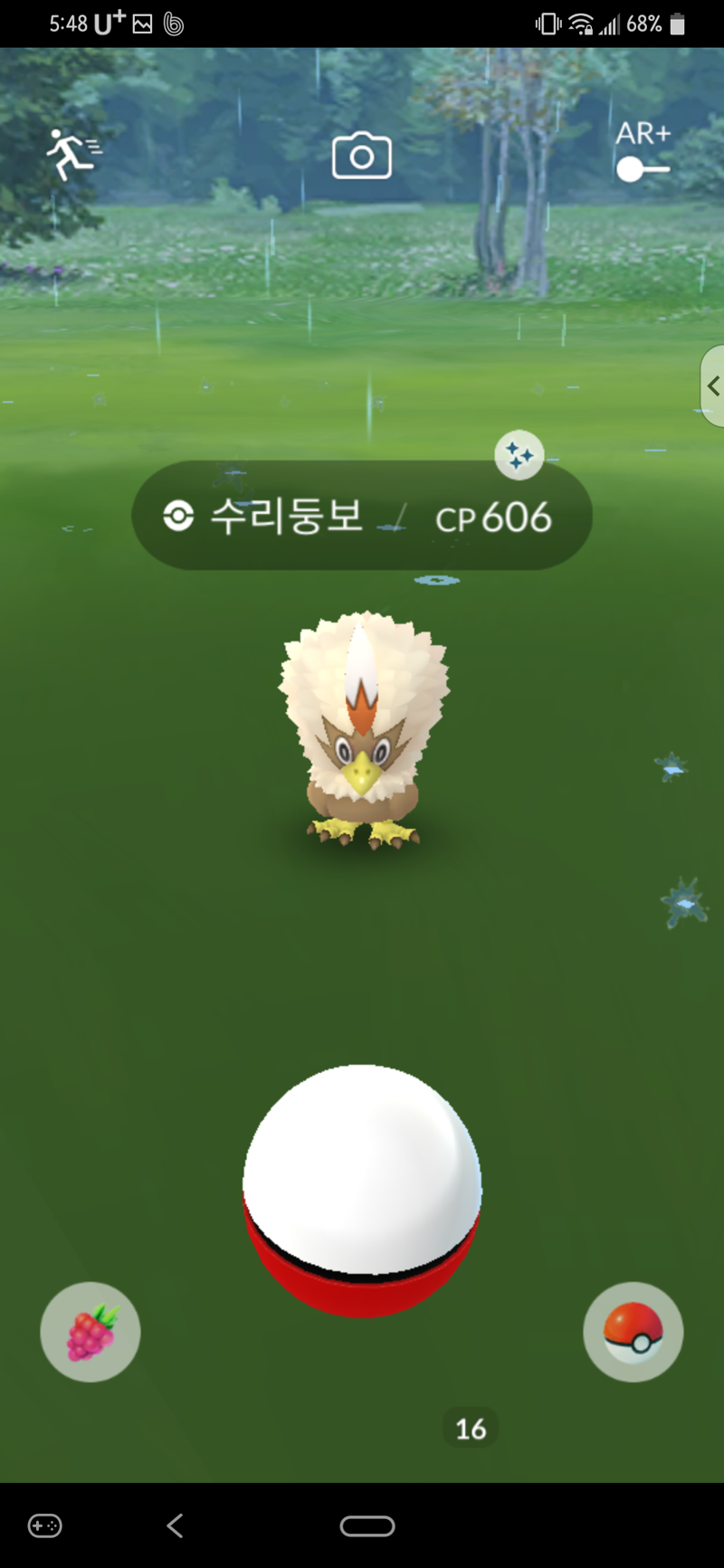Expand the side panel arrow

click(x=713, y=386)
